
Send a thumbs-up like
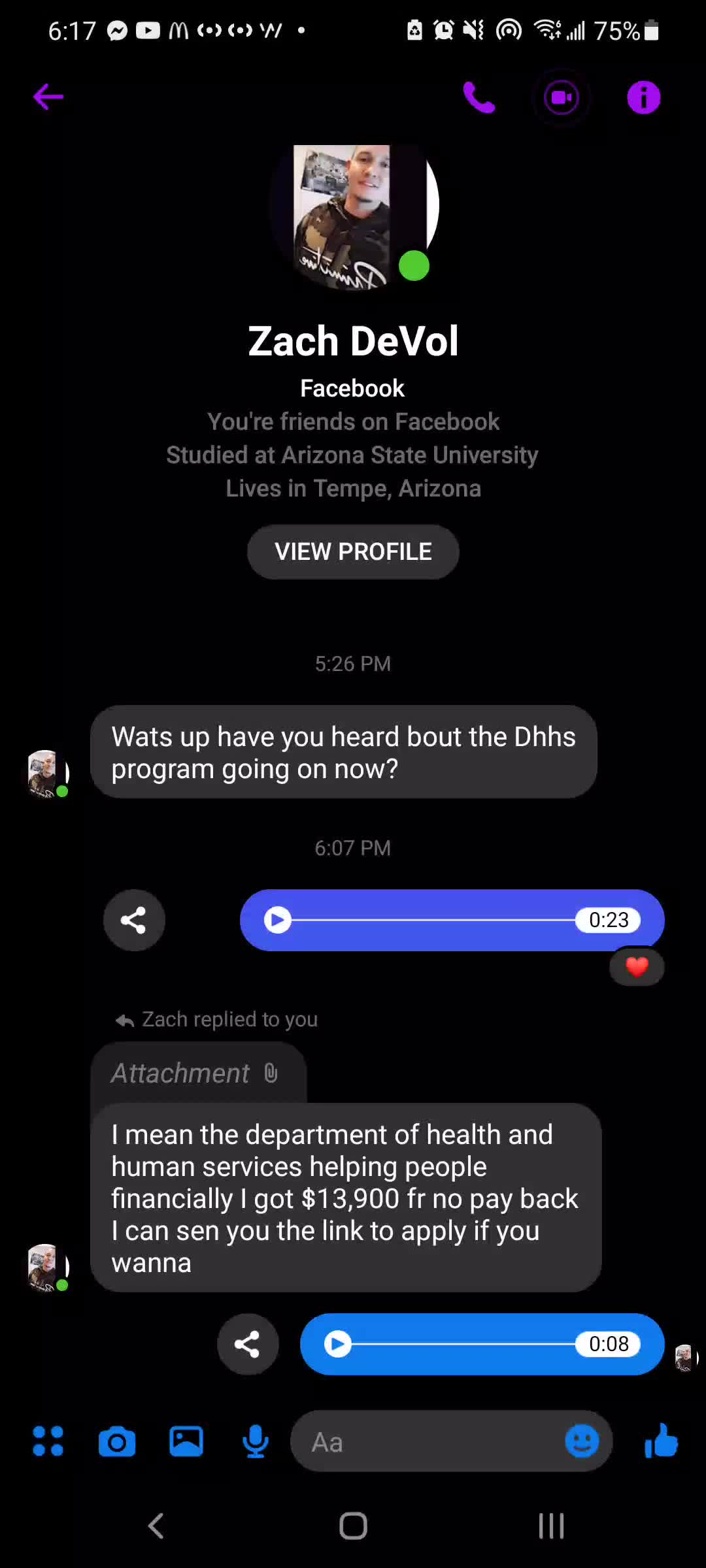[661, 1441]
